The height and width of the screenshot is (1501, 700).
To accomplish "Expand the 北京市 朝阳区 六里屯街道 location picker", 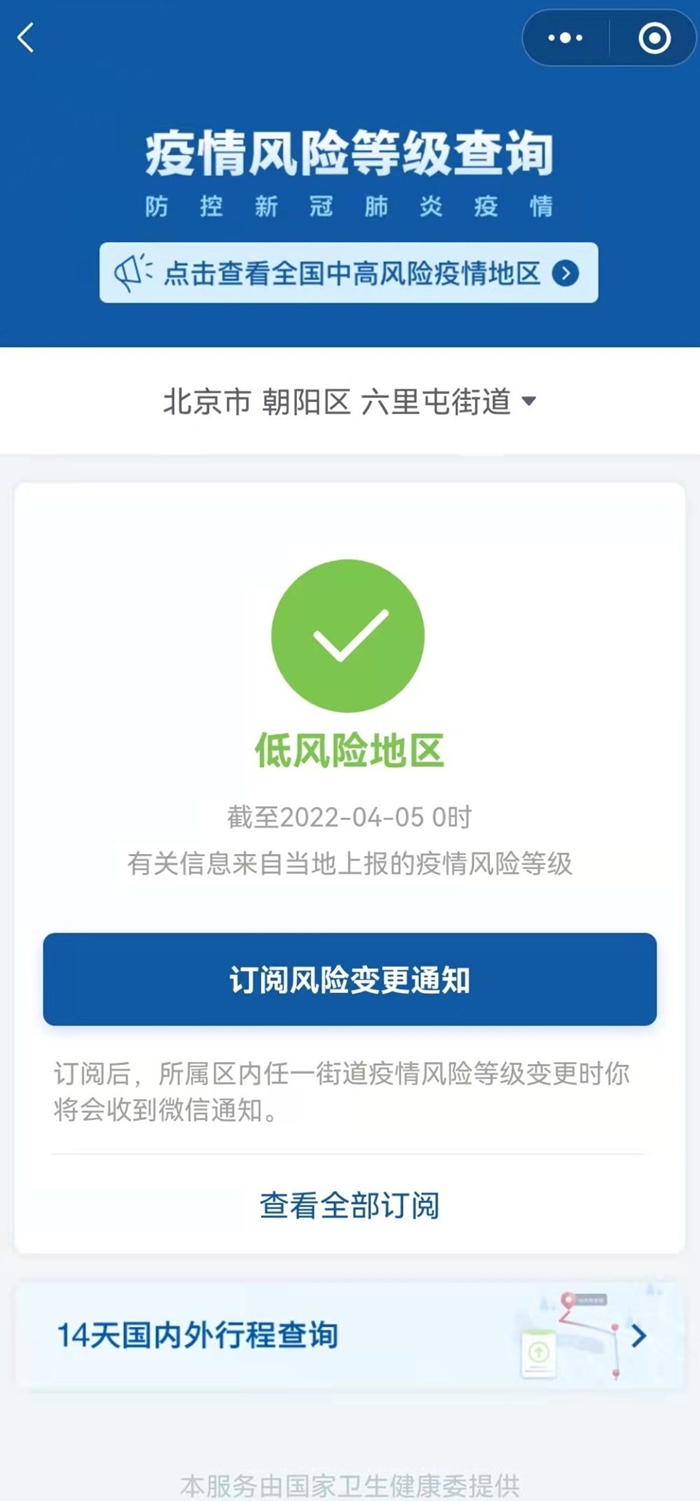I will [349, 402].
